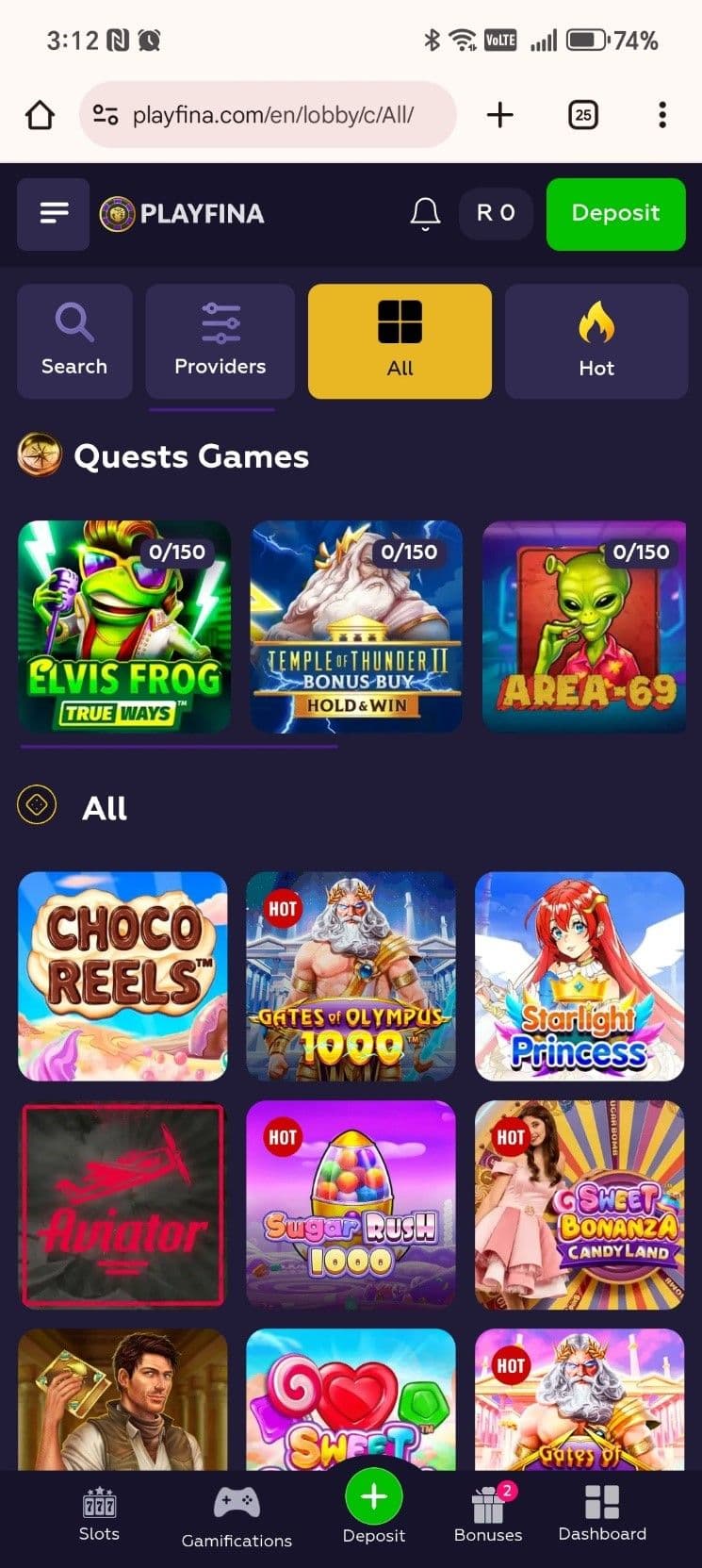Open Area-69 quest game
The image size is (702, 1568).
584,627
